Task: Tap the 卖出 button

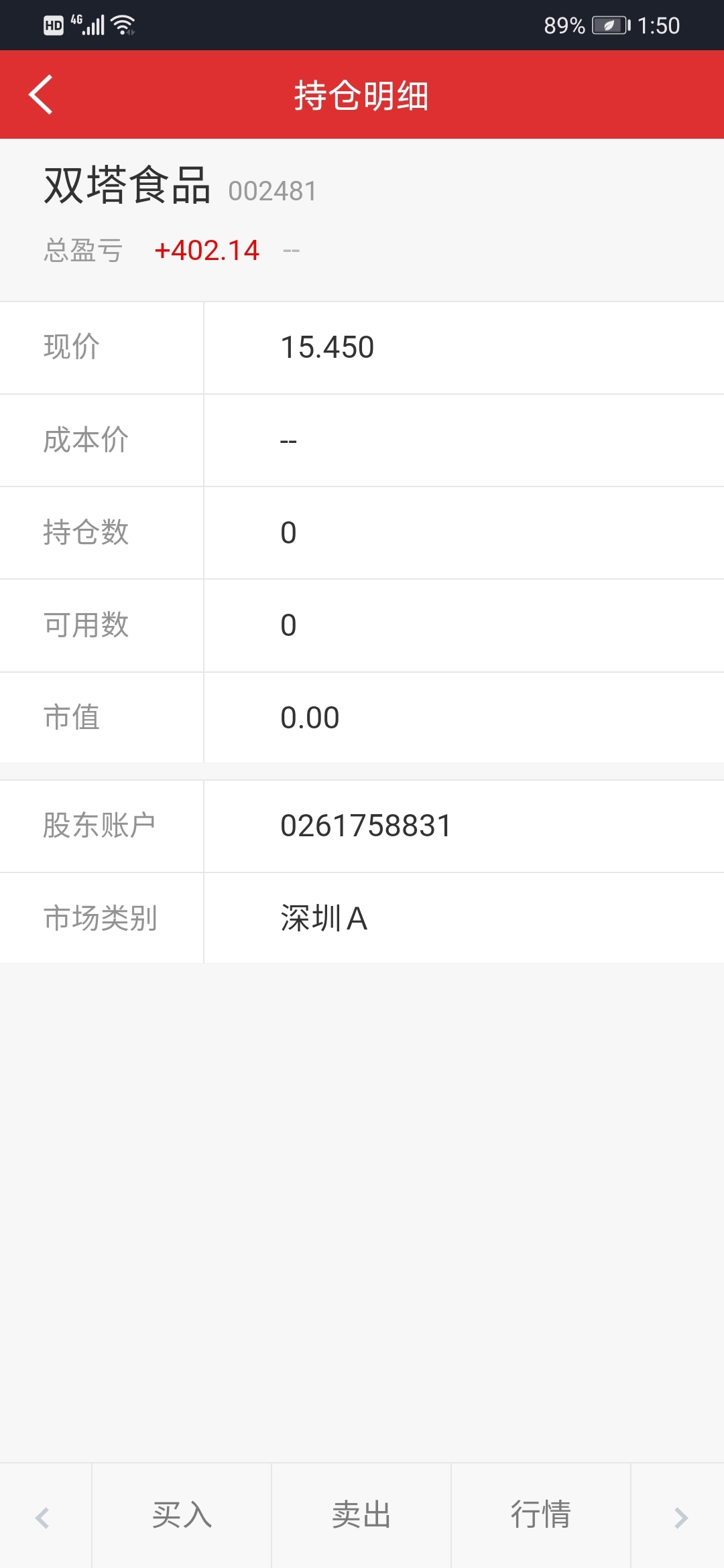Action: [361, 1515]
